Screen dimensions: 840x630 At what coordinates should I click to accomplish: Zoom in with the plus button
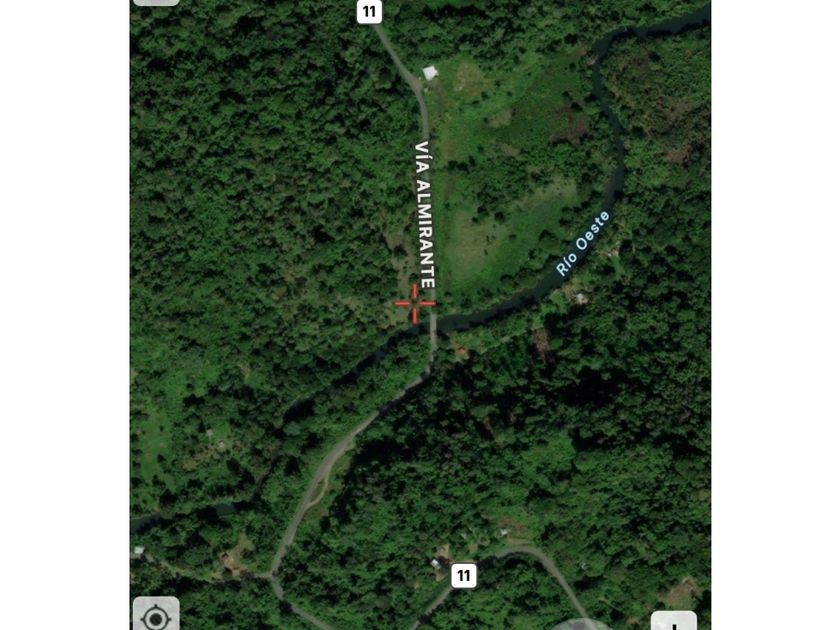coord(674,622)
